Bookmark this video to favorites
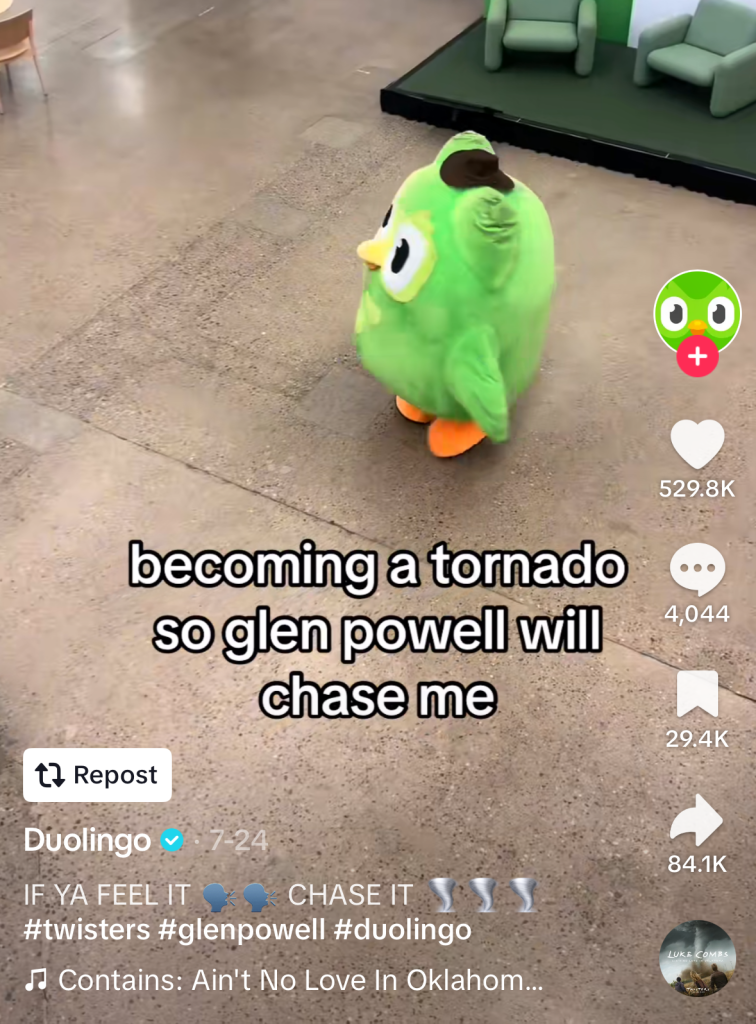 pyautogui.click(x=697, y=695)
